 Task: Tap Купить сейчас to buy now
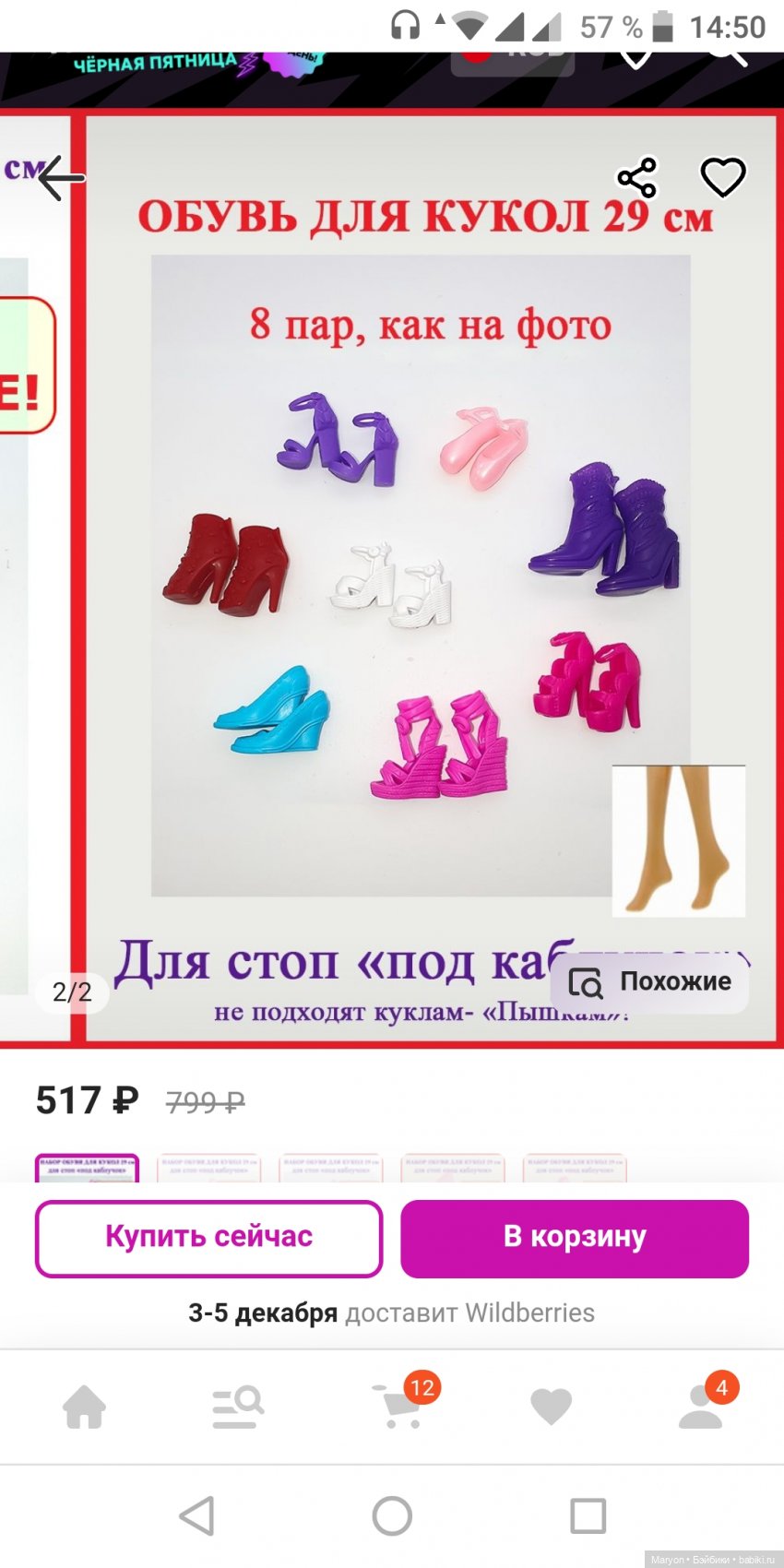click(208, 1238)
